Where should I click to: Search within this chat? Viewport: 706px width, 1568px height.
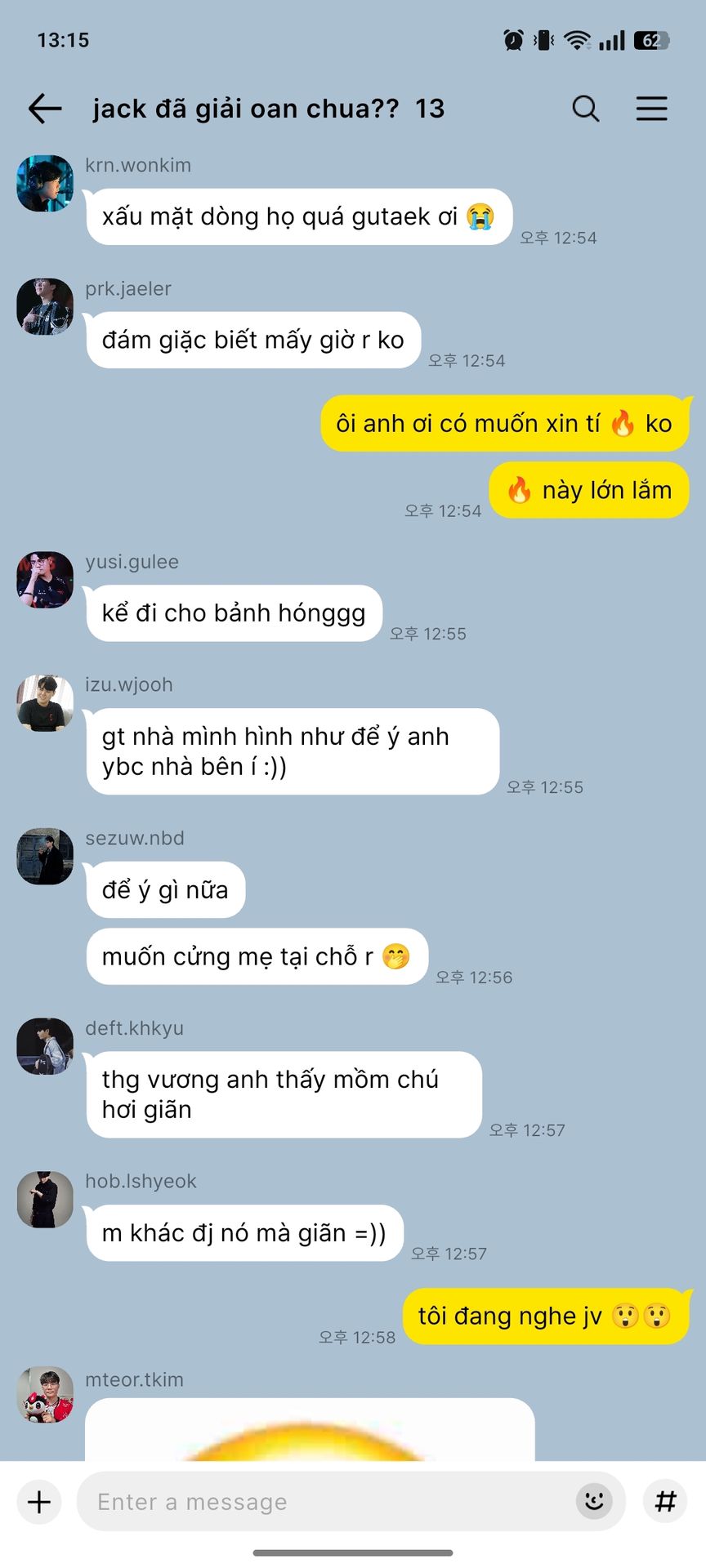[585, 109]
